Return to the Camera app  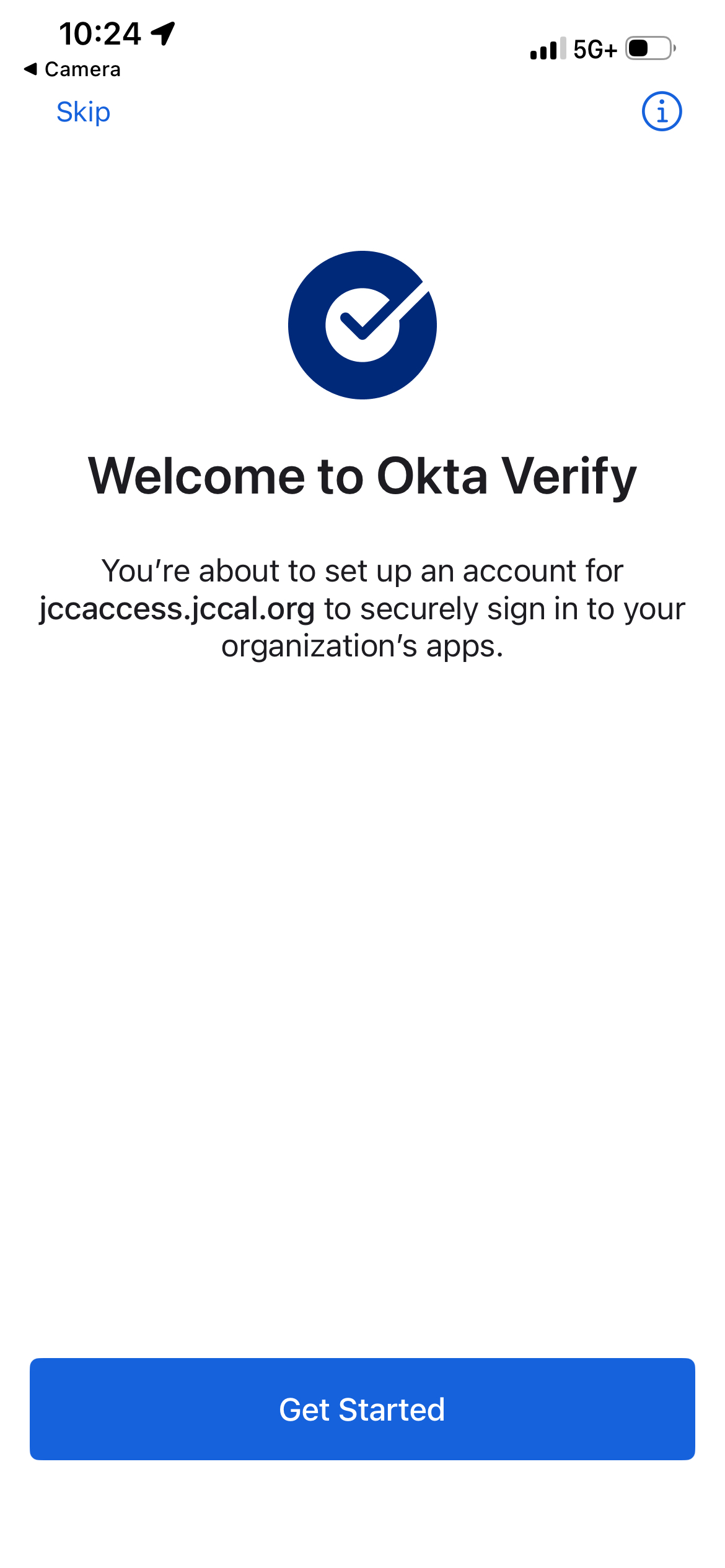(x=72, y=69)
